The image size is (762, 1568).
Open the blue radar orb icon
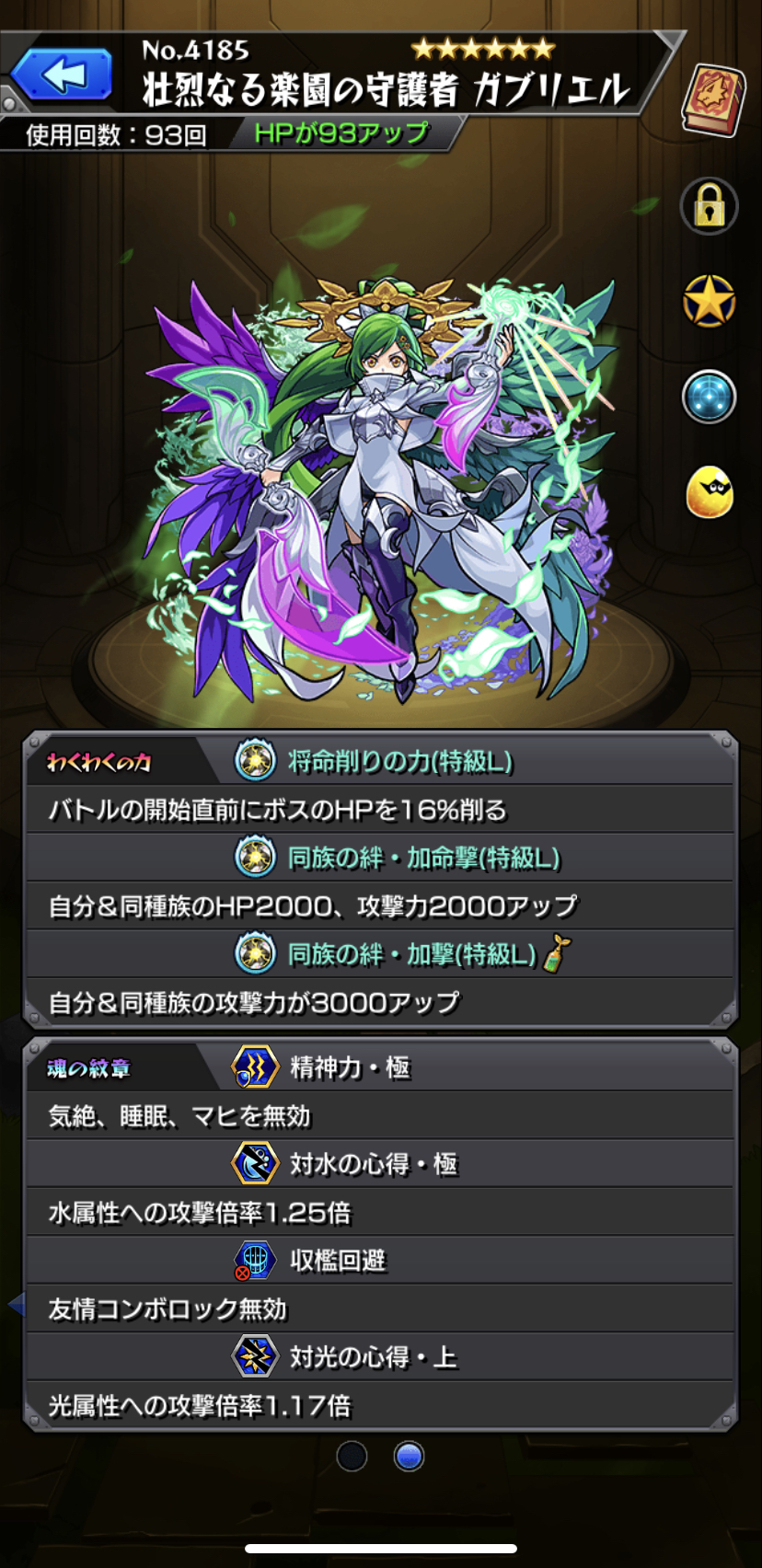[x=709, y=397]
